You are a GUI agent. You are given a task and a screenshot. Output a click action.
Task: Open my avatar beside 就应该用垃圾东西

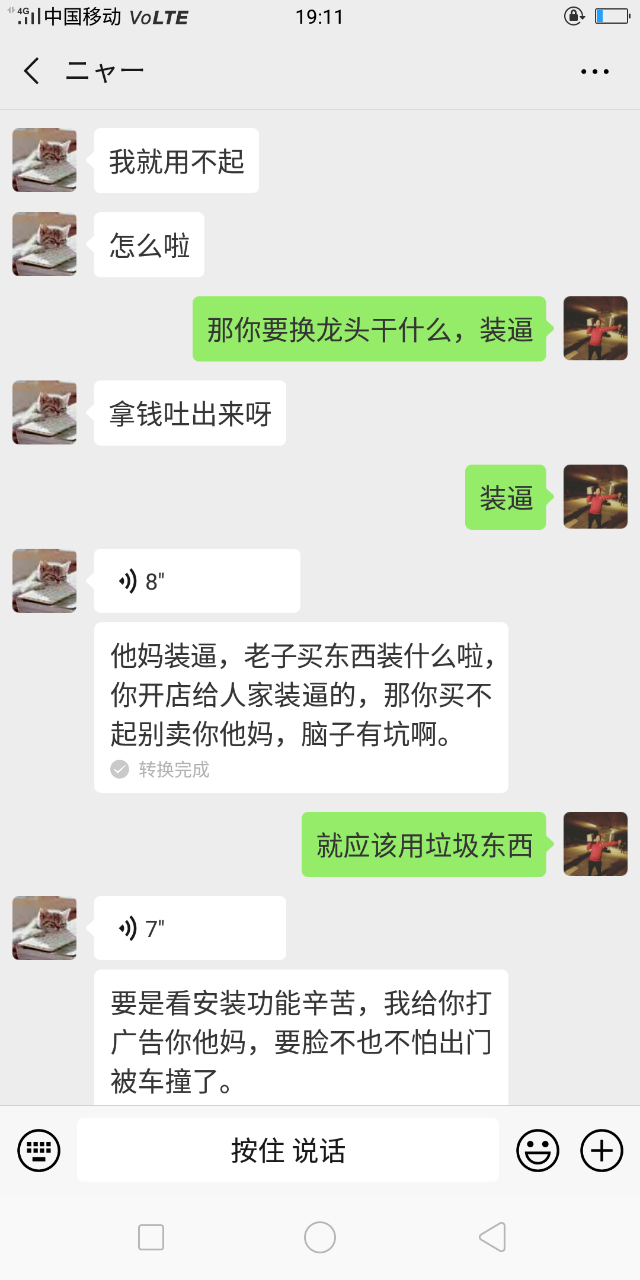595,844
